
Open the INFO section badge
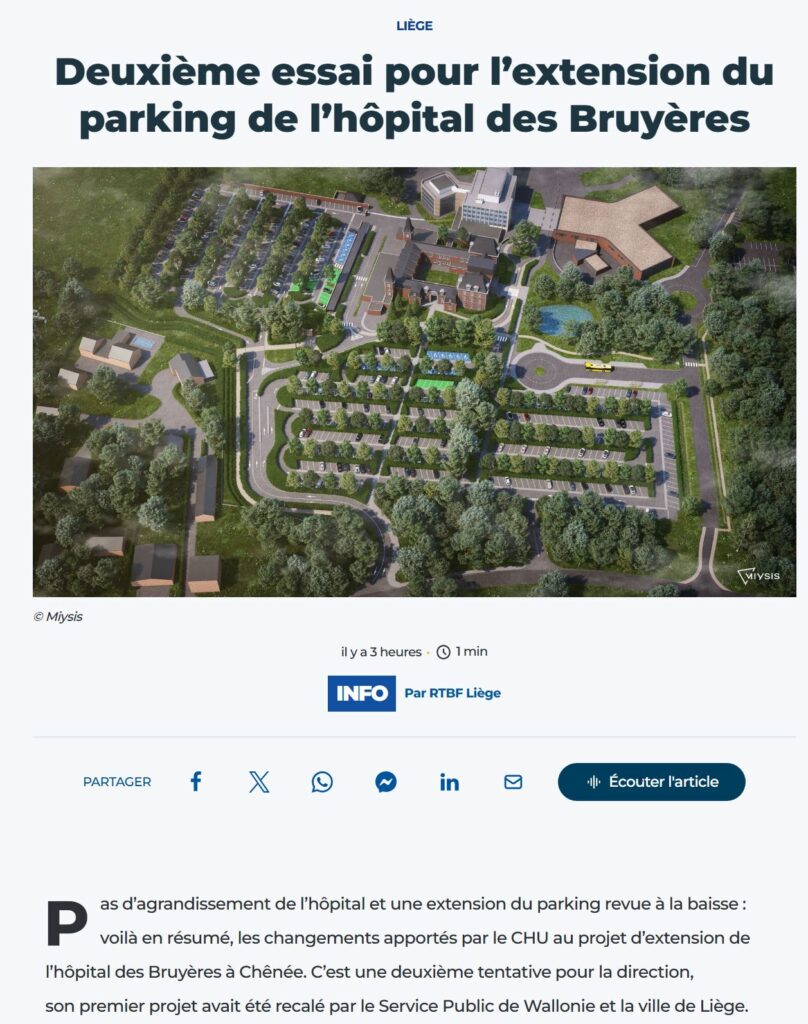pos(361,693)
